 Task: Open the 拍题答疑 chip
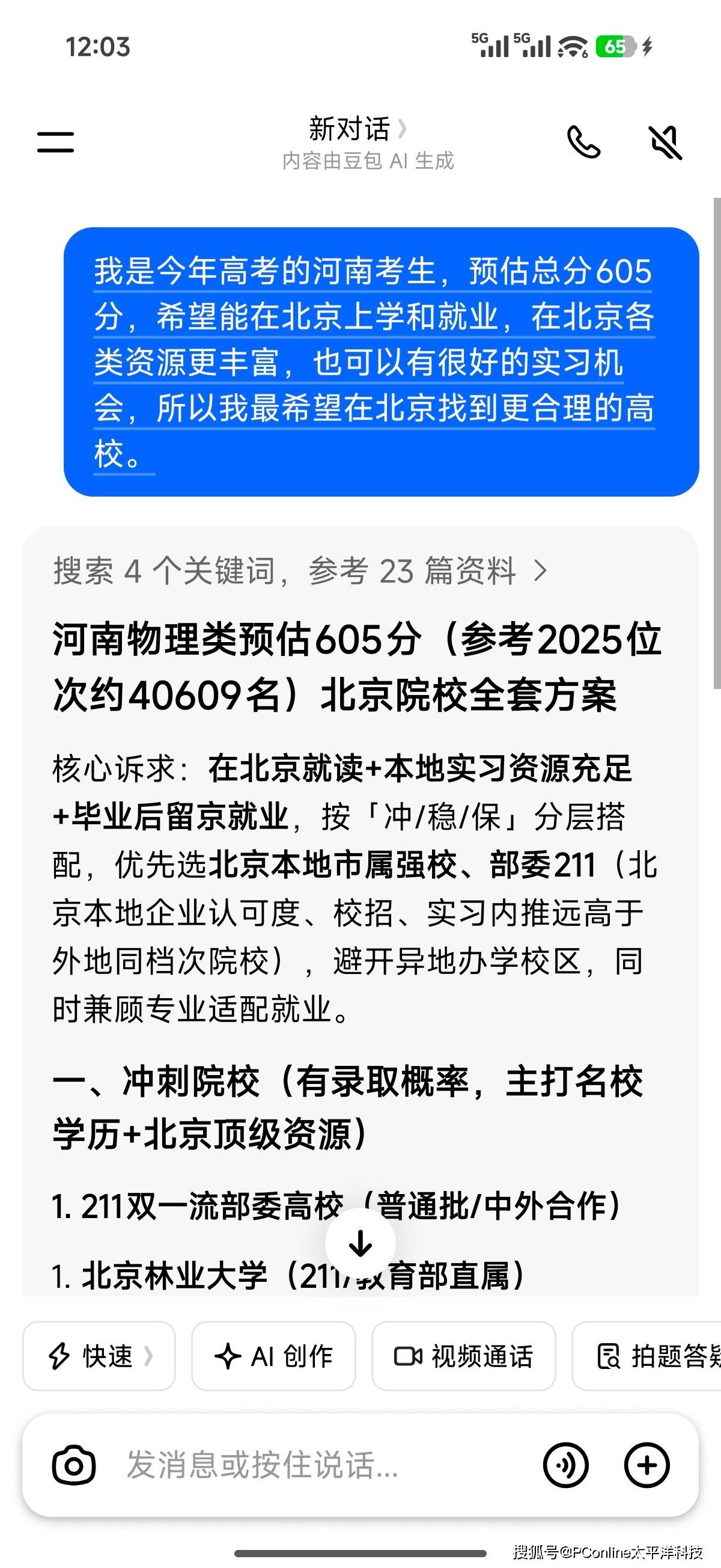coord(646,1356)
